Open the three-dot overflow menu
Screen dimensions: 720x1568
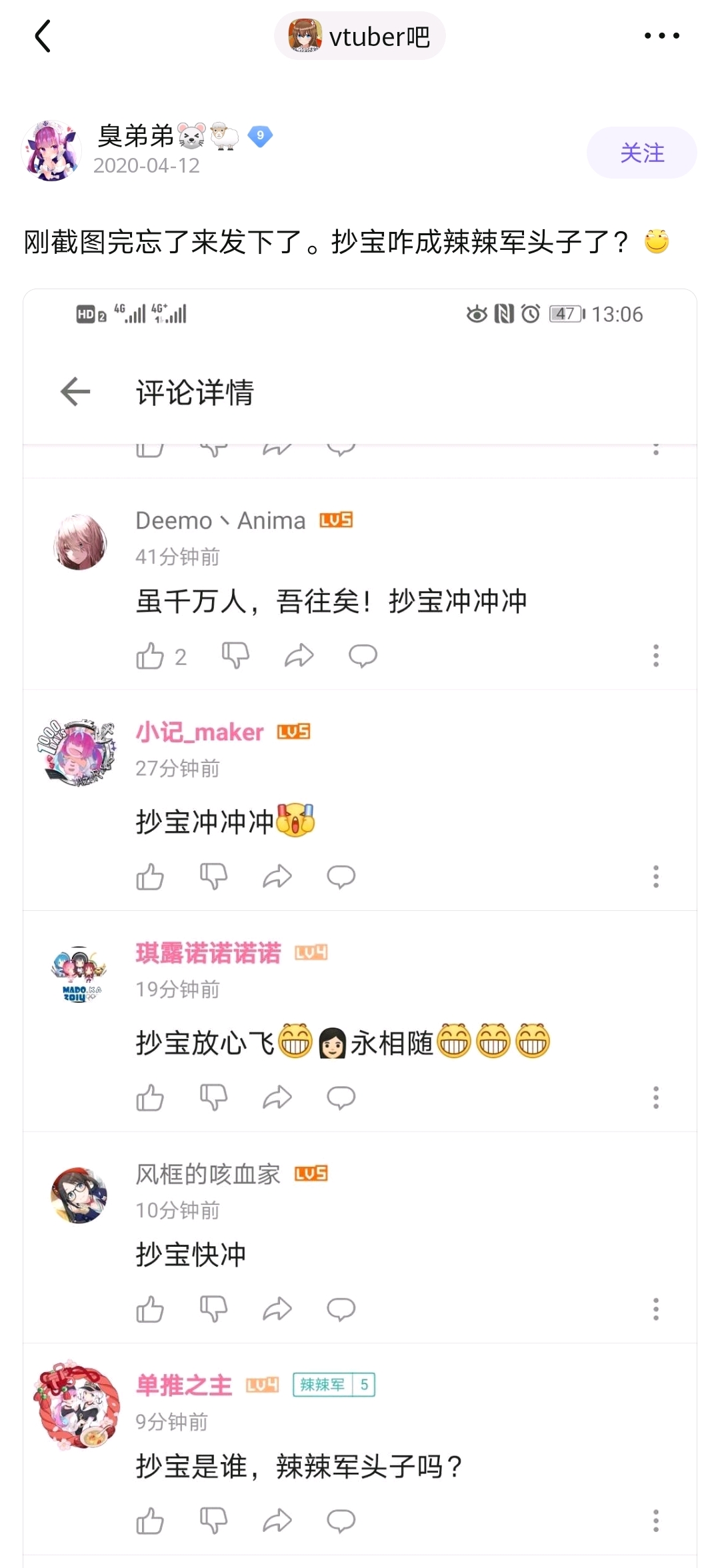point(661,36)
